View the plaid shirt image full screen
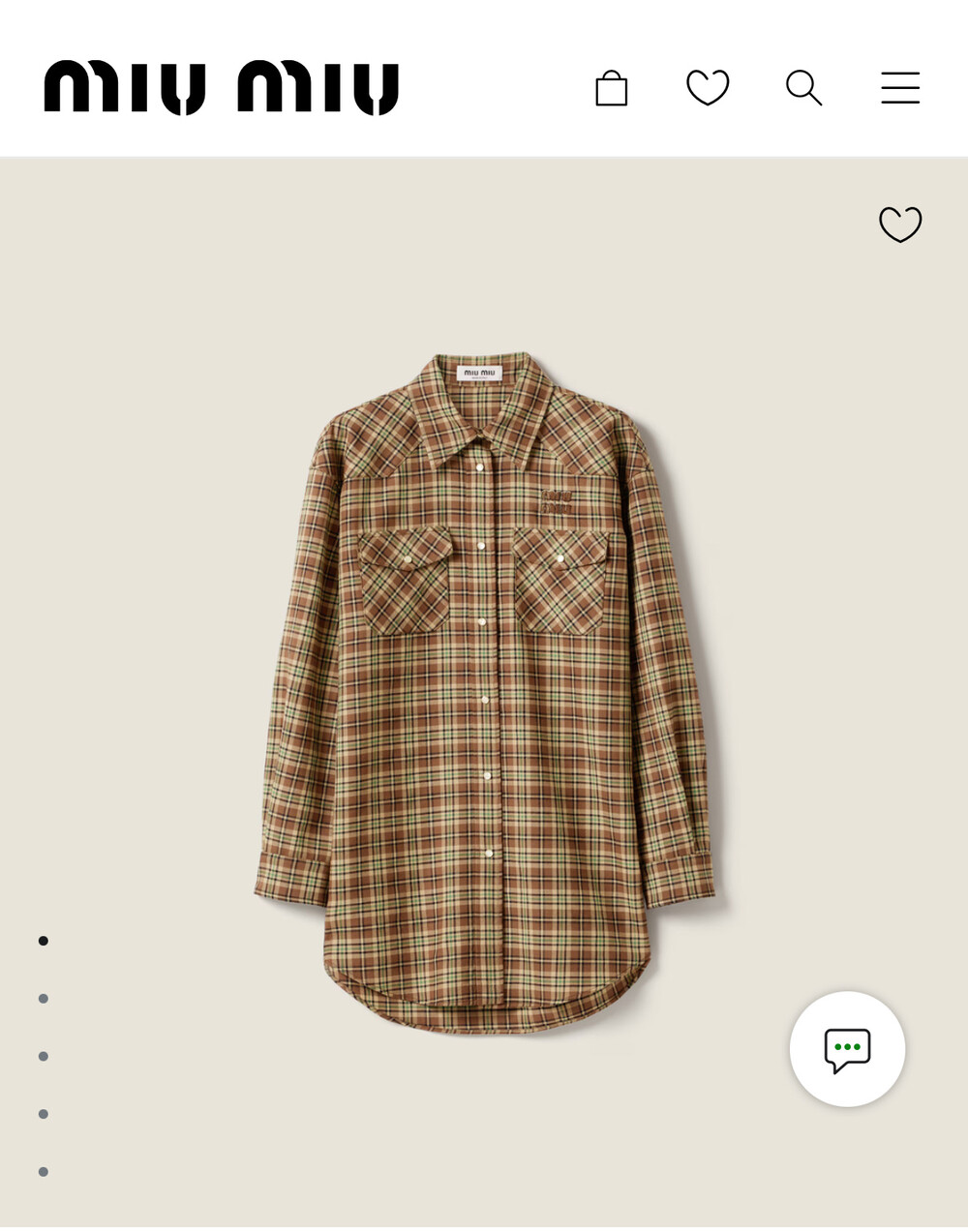The width and height of the screenshot is (968, 1232). click(486, 692)
